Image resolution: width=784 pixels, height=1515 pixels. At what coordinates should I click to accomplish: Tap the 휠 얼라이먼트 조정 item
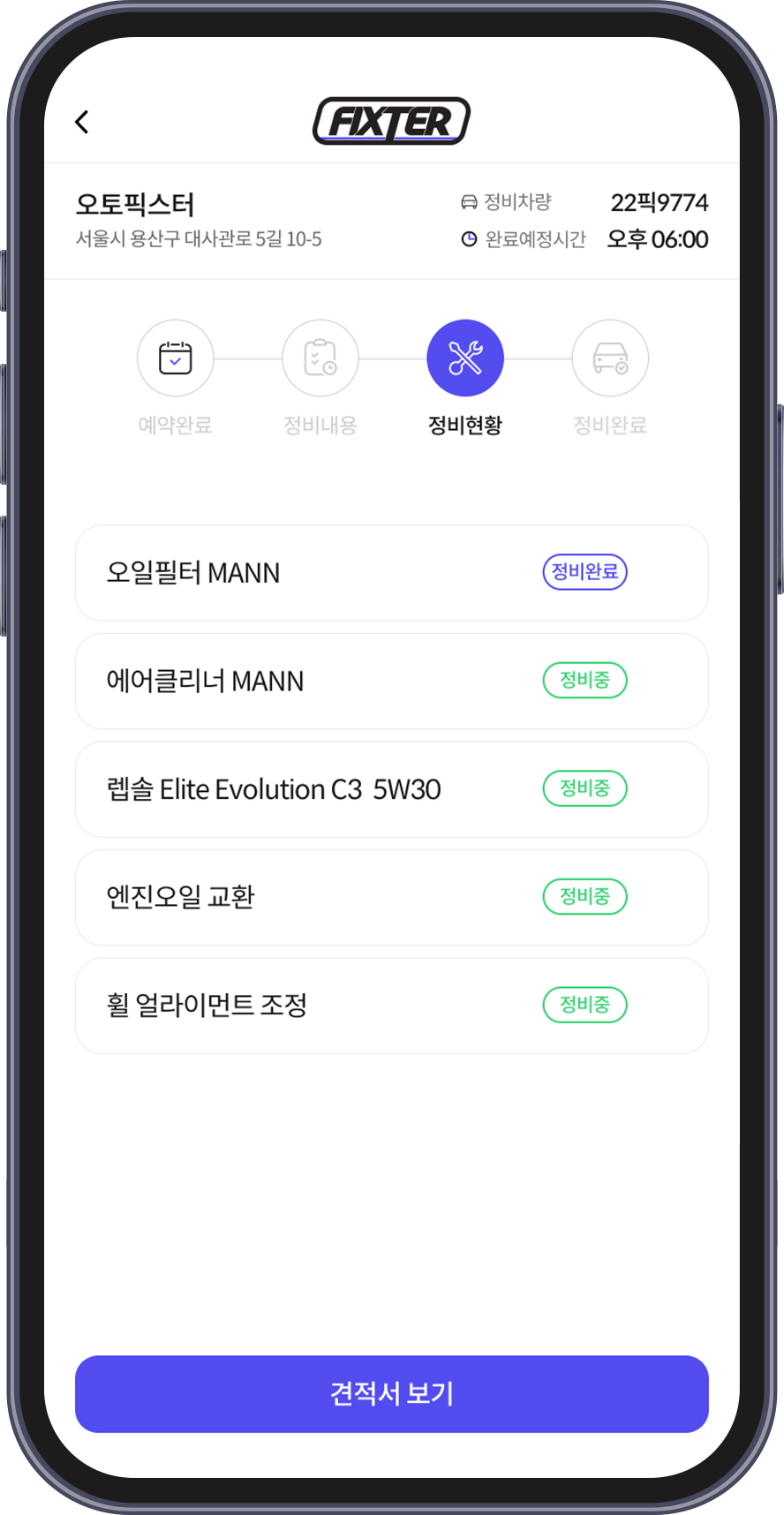(391, 1006)
